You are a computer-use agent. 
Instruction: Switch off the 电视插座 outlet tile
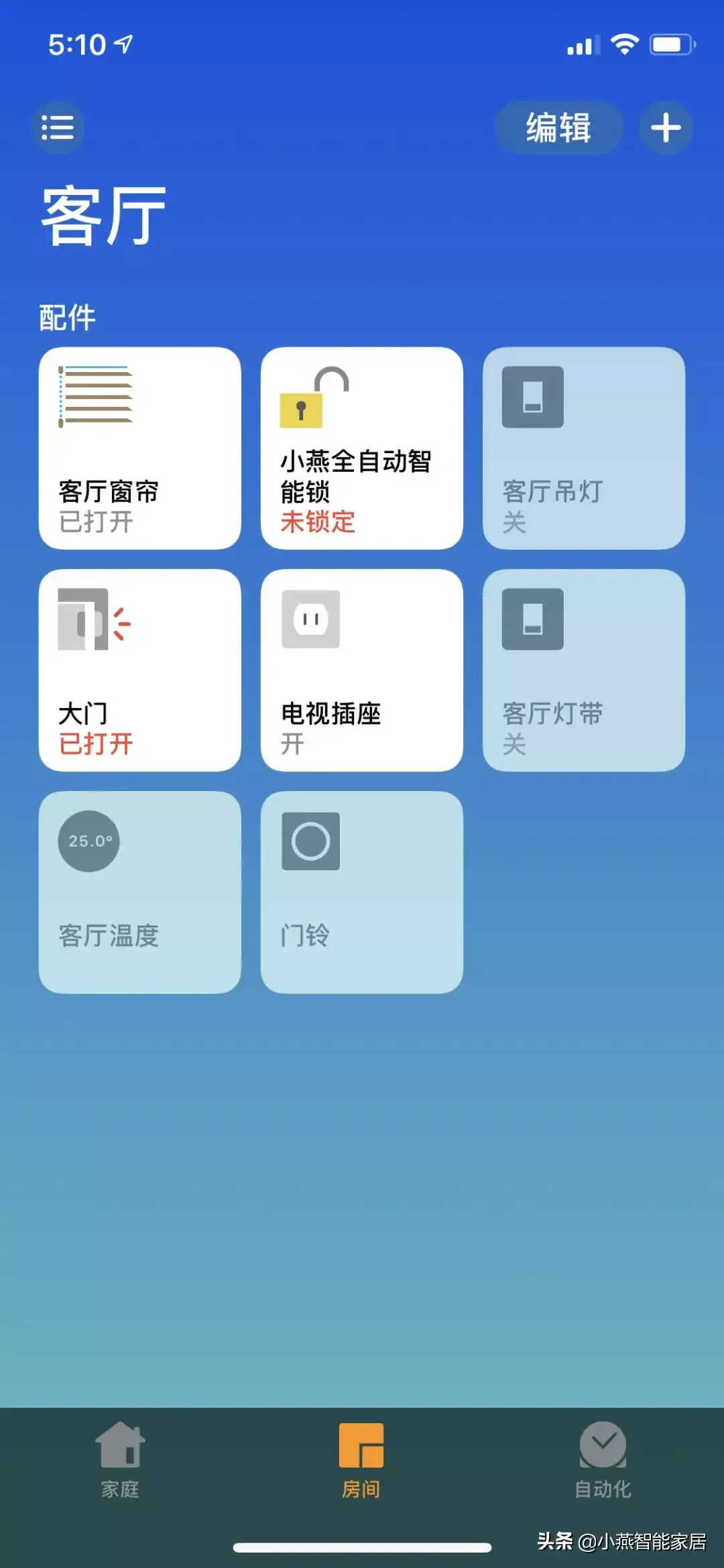pyautogui.click(x=361, y=670)
